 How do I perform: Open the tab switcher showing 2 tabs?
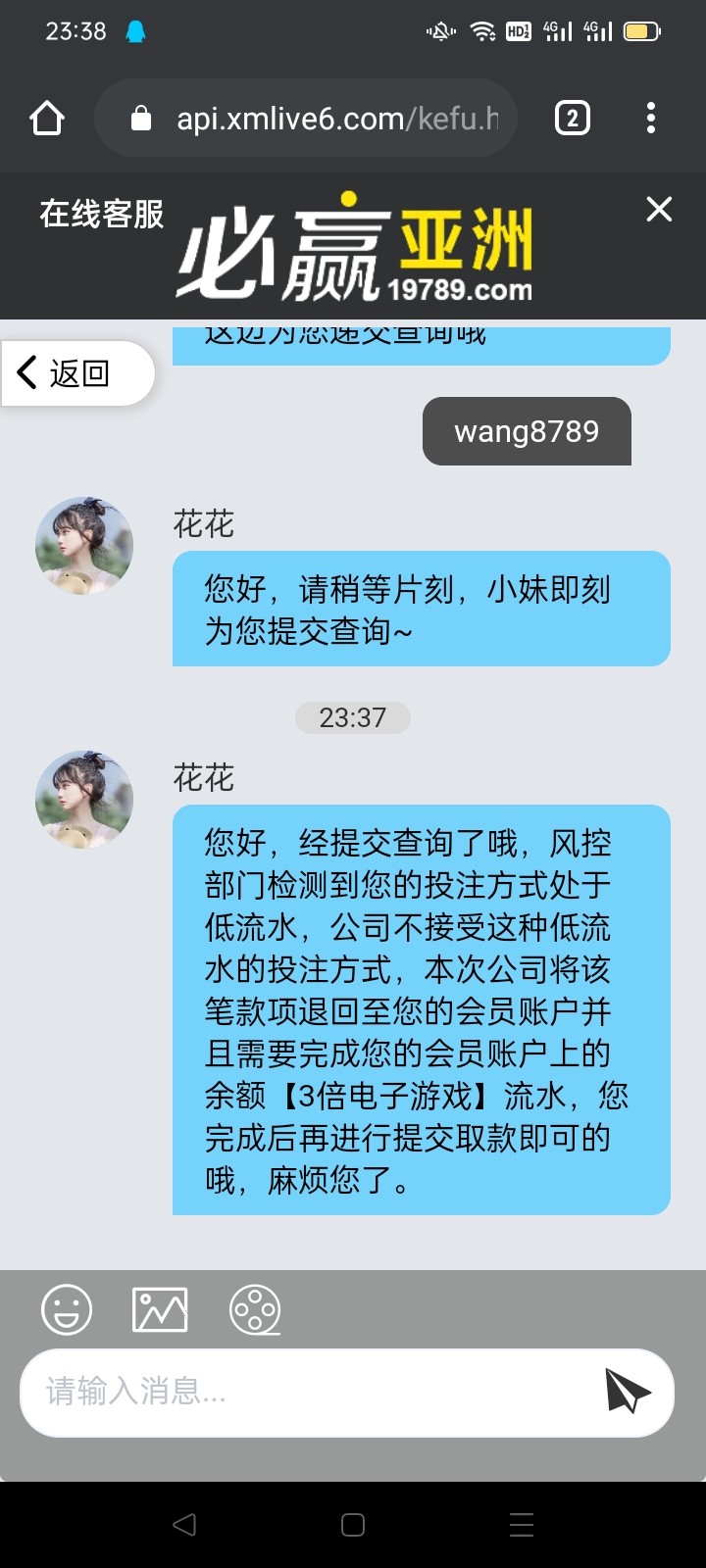(571, 117)
